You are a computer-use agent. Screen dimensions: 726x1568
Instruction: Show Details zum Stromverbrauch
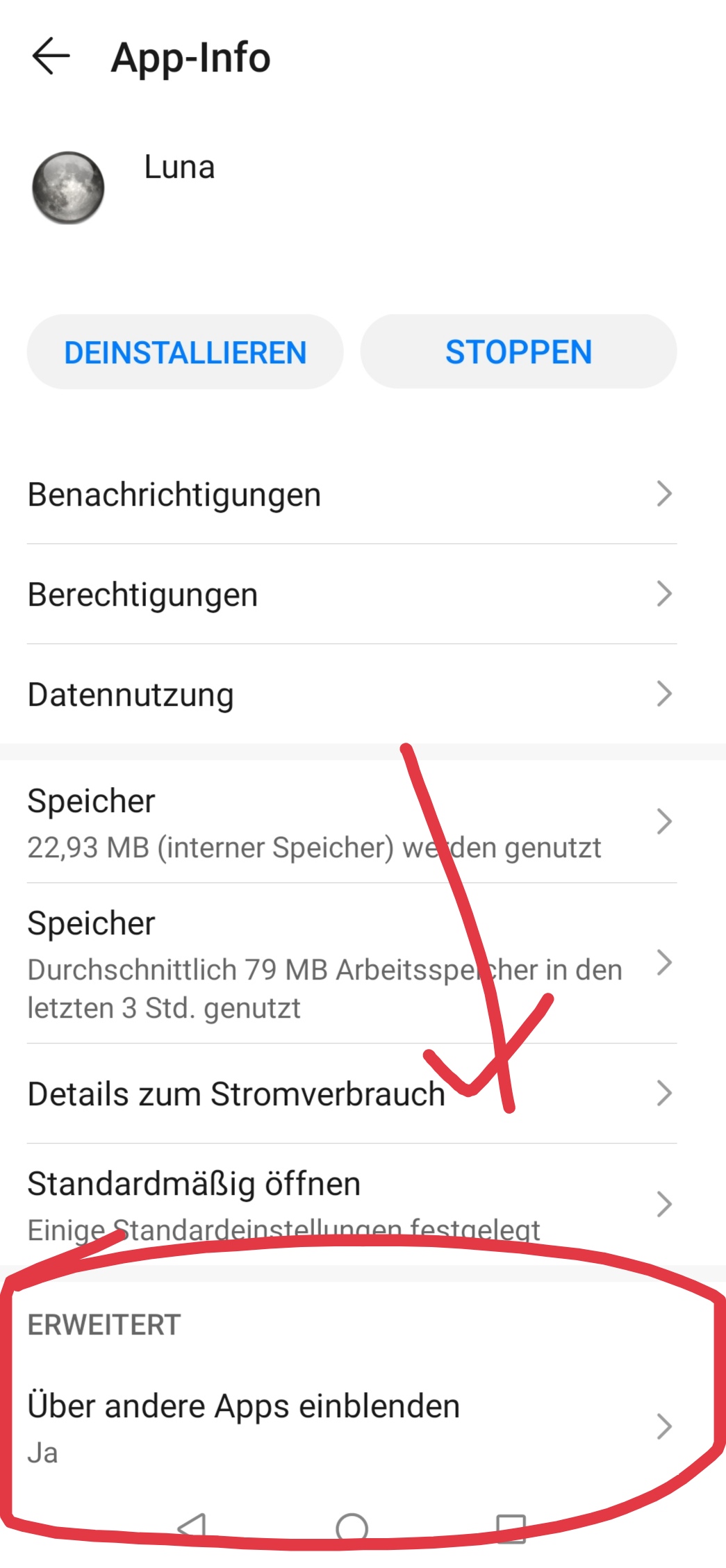tap(351, 1094)
